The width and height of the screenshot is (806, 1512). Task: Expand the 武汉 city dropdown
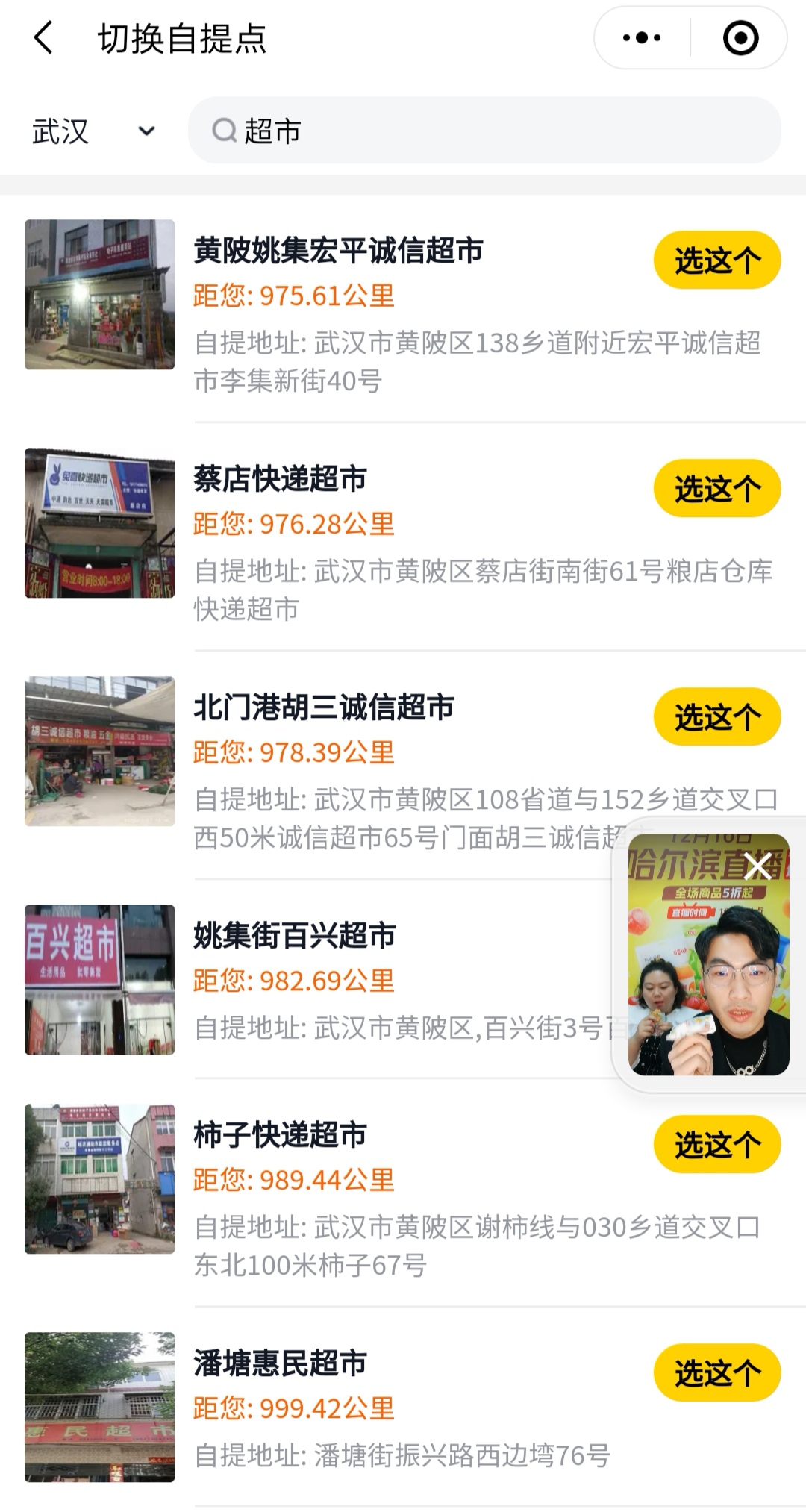point(93,131)
